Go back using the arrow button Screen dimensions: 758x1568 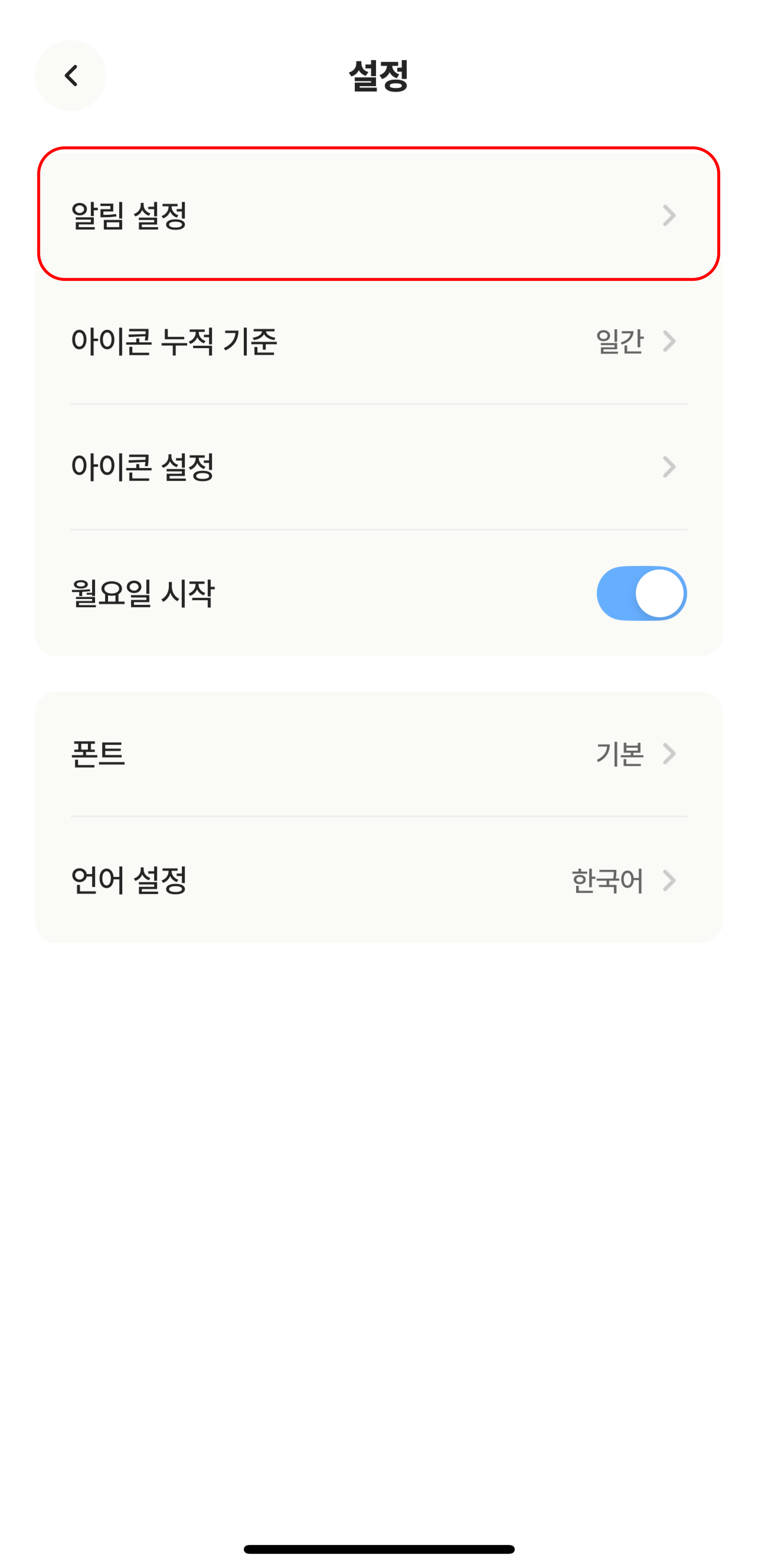71,75
